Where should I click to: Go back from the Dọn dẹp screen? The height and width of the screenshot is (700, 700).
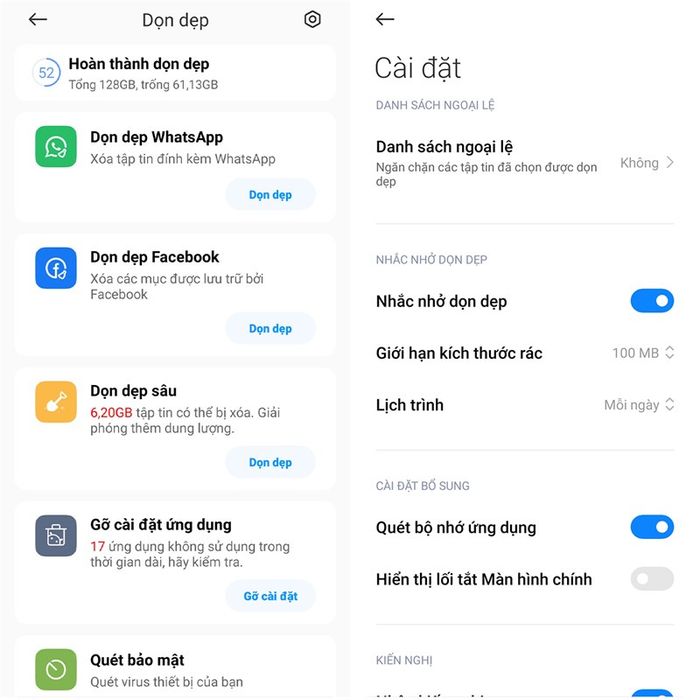38,20
